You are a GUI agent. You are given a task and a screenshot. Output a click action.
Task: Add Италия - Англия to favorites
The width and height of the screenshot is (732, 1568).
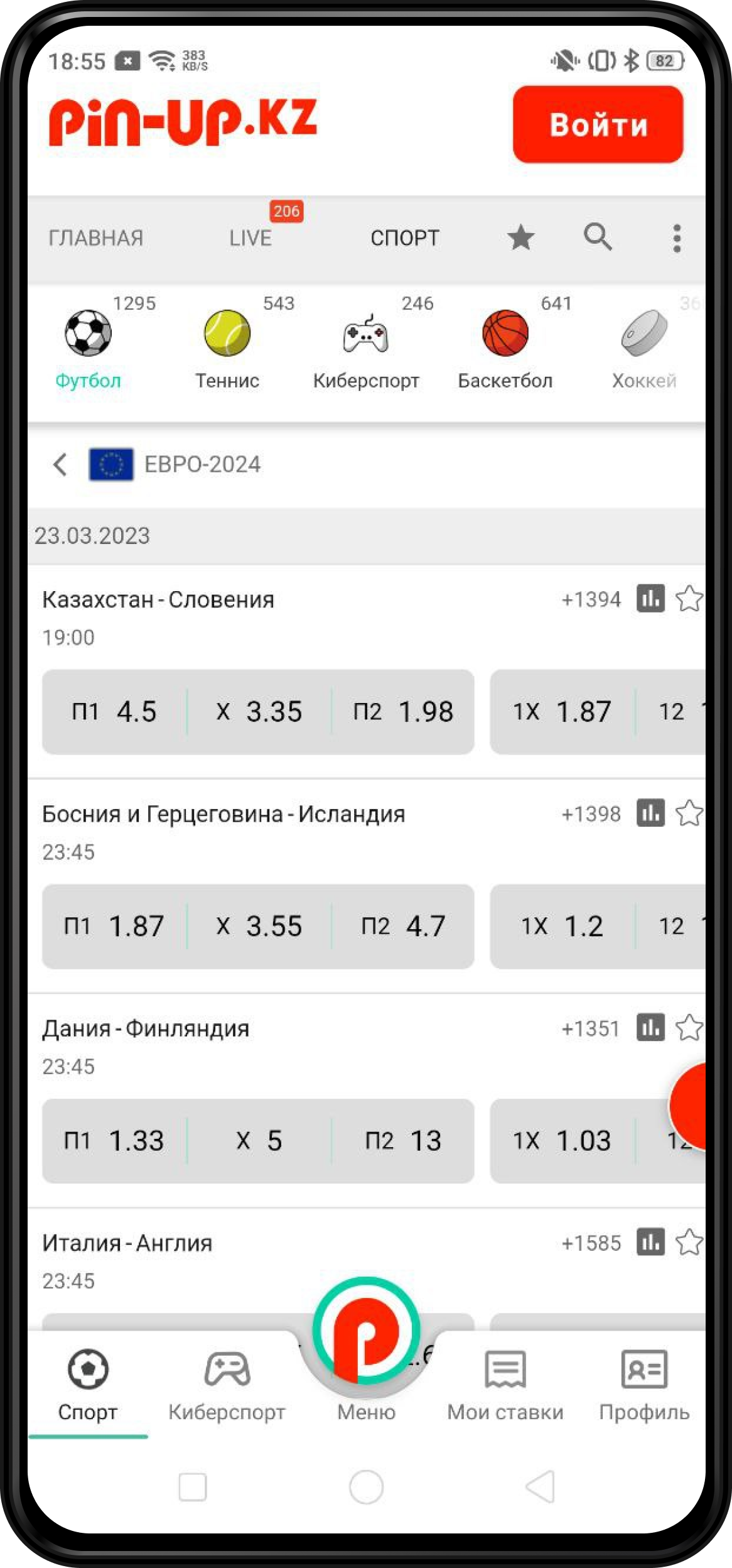(689, 1242)
